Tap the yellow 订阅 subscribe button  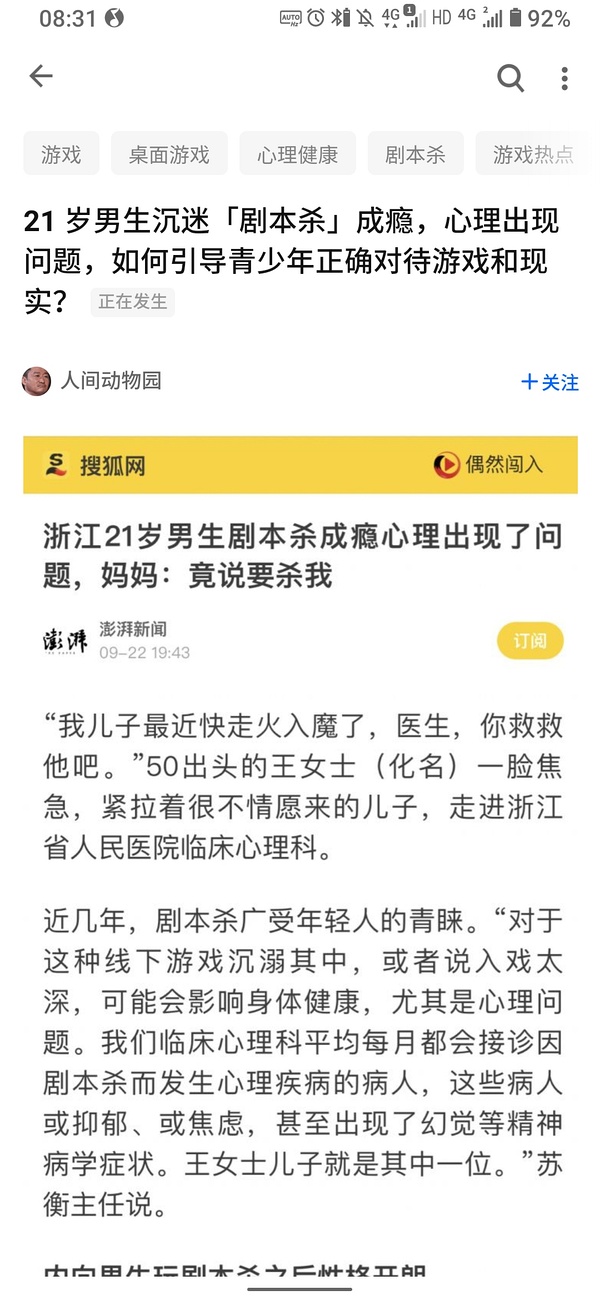pyautogui.click(x=530, y=641)
